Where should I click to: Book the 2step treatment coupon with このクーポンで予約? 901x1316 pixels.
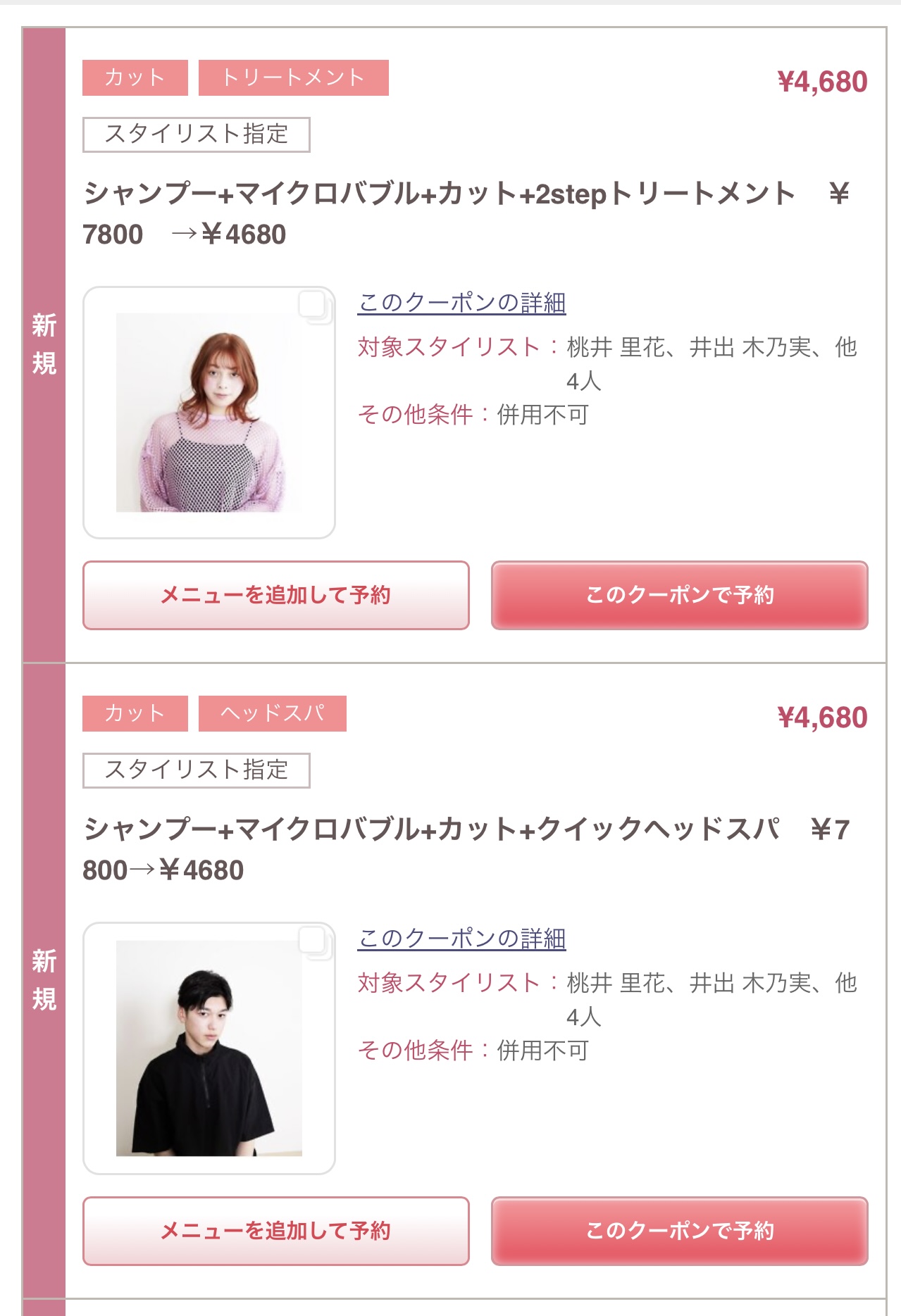pos(679,595)
